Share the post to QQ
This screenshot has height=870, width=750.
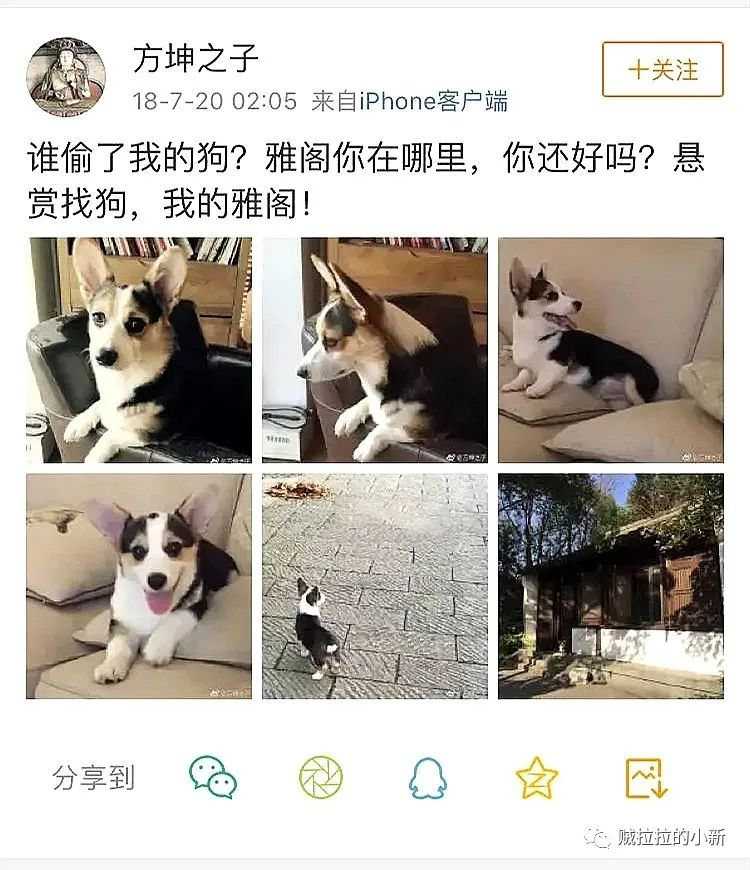[x=428, y=777]
